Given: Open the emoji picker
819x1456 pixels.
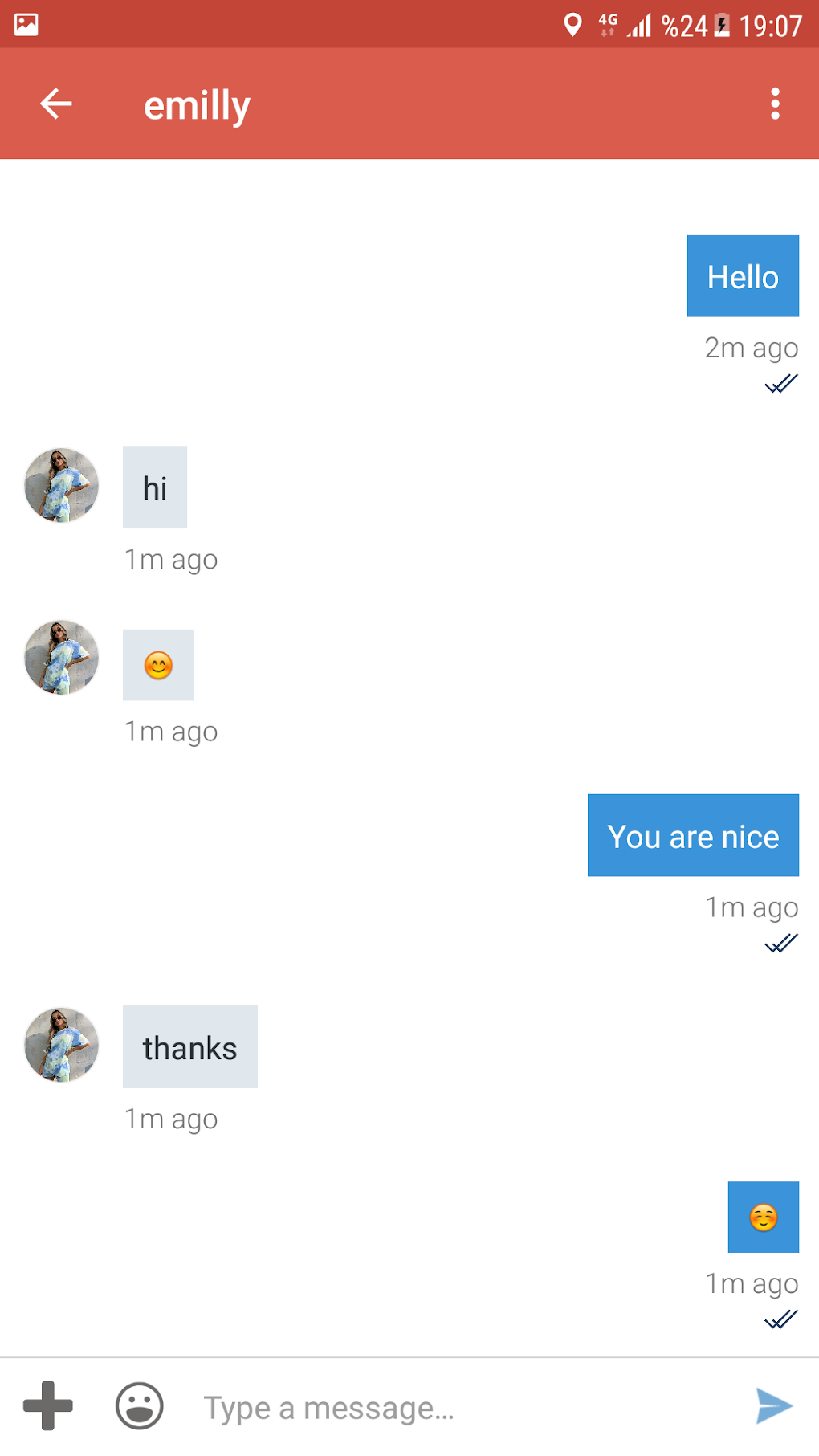Looking at the screenshot, I should click(x=140, y=1406).
